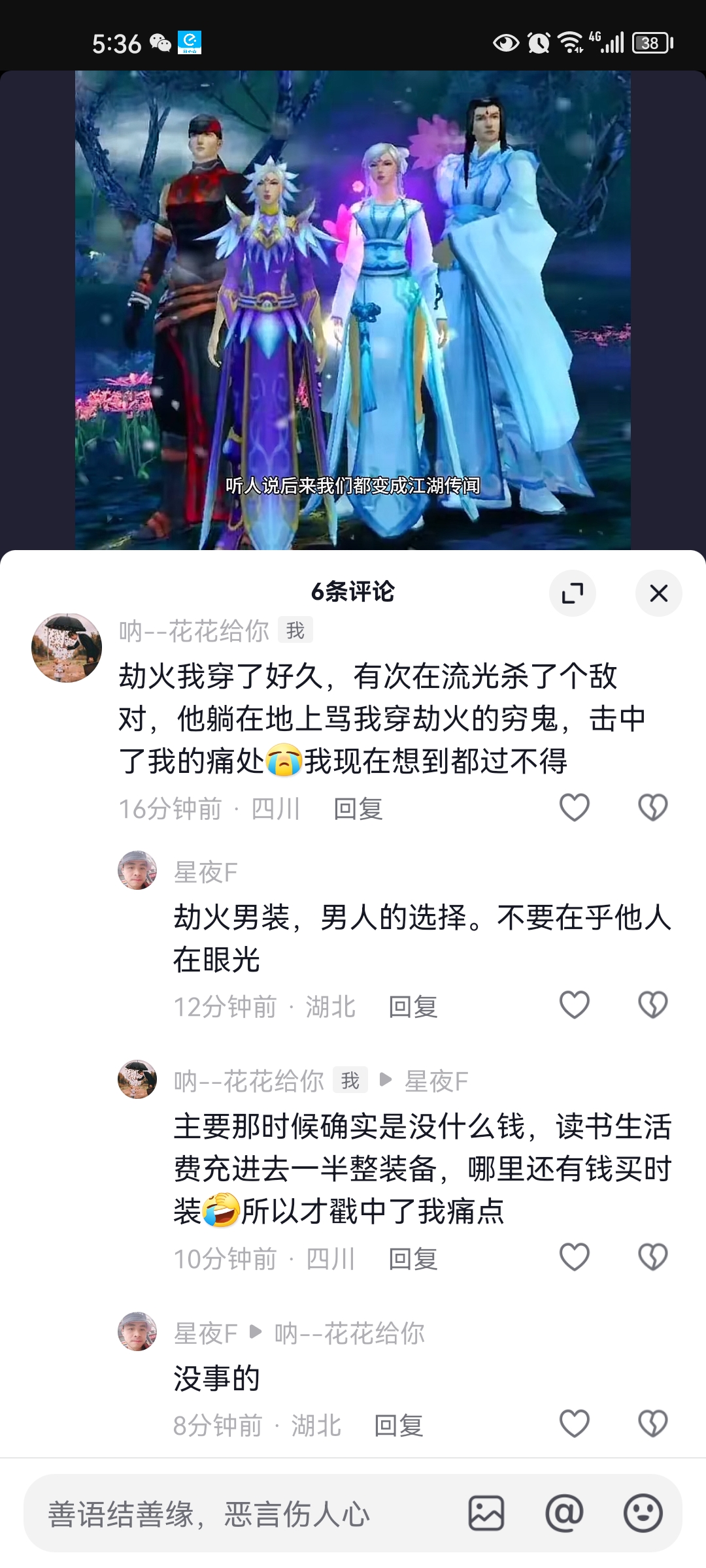This screenshot has height=1568, width=706.
Task: Reply to the 10分钟前 四川 comment
Action: tap(412, 1259)
